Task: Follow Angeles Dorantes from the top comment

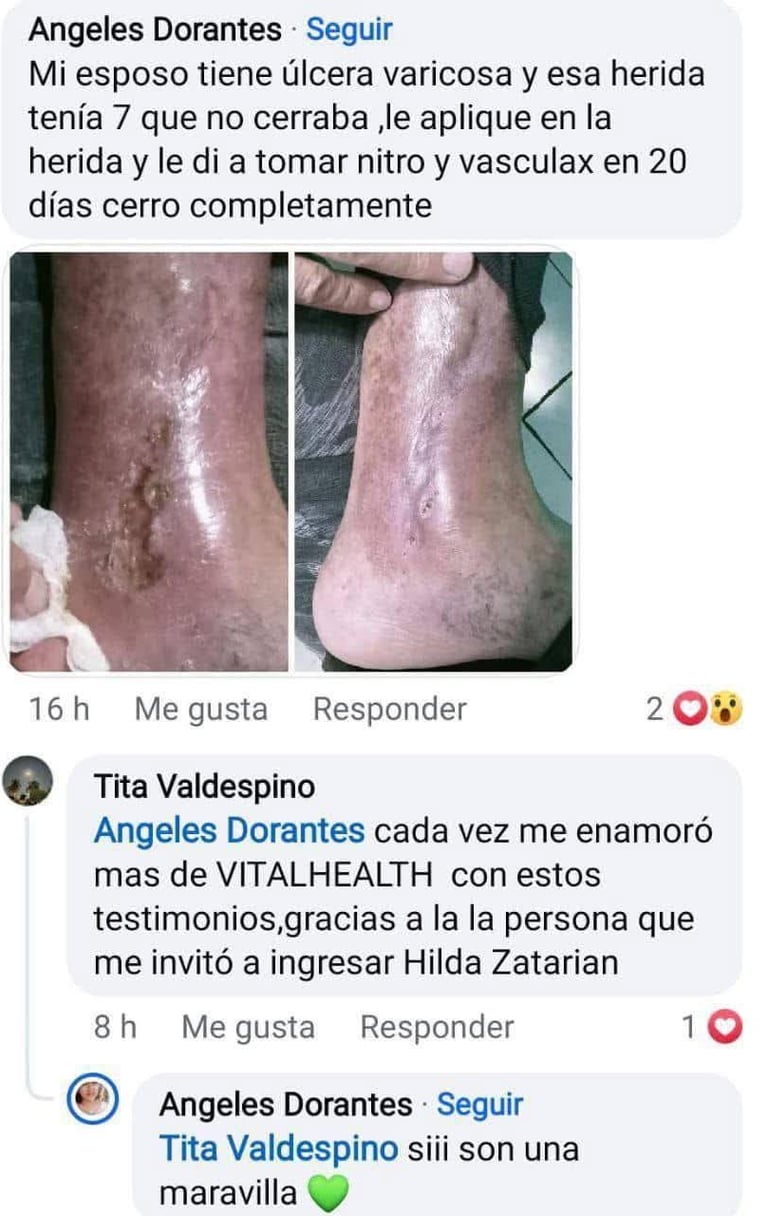Action: (x=349, y=30)
